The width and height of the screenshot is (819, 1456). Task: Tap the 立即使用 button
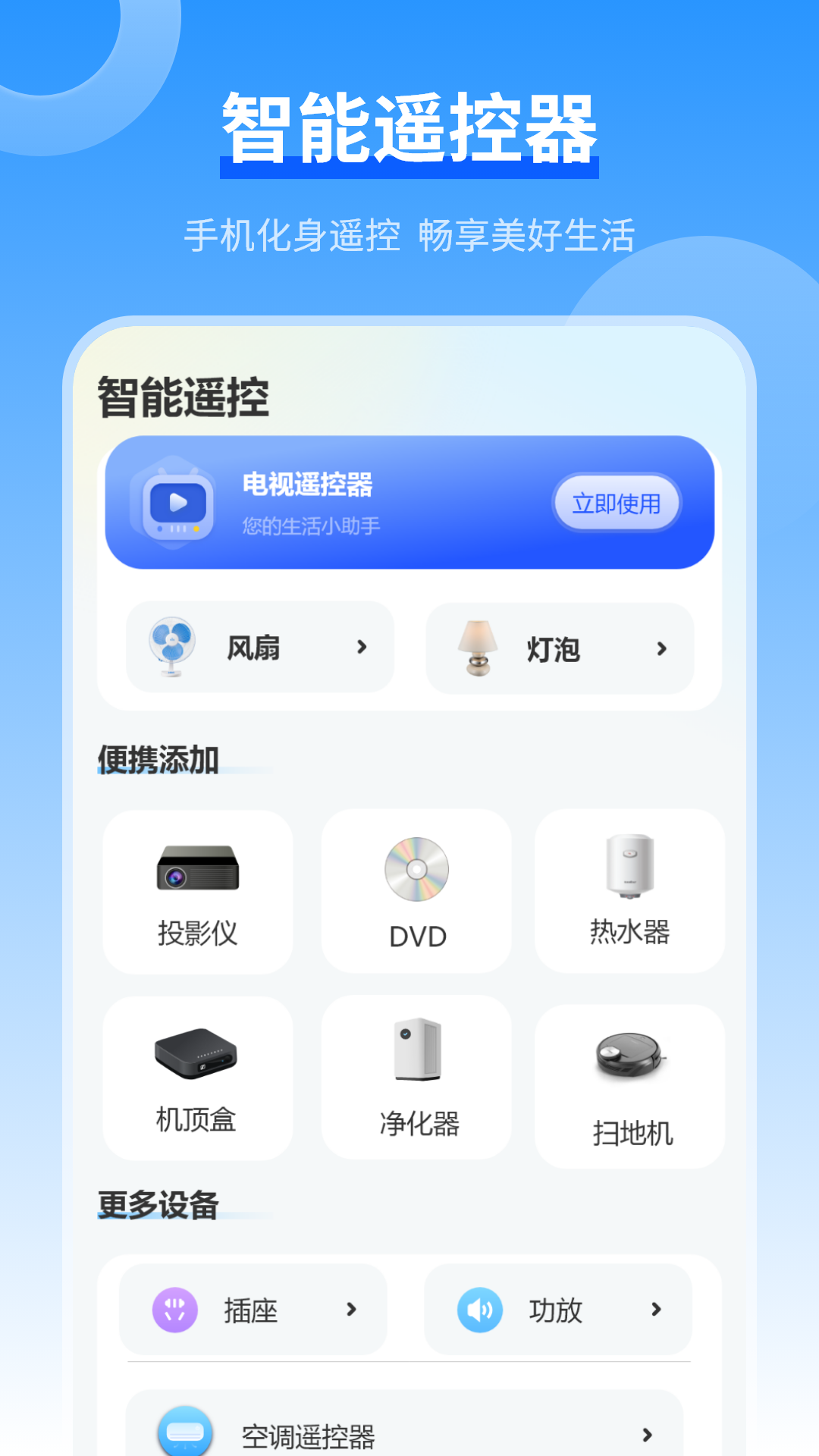pyautogui.click(x=617, y=502)
